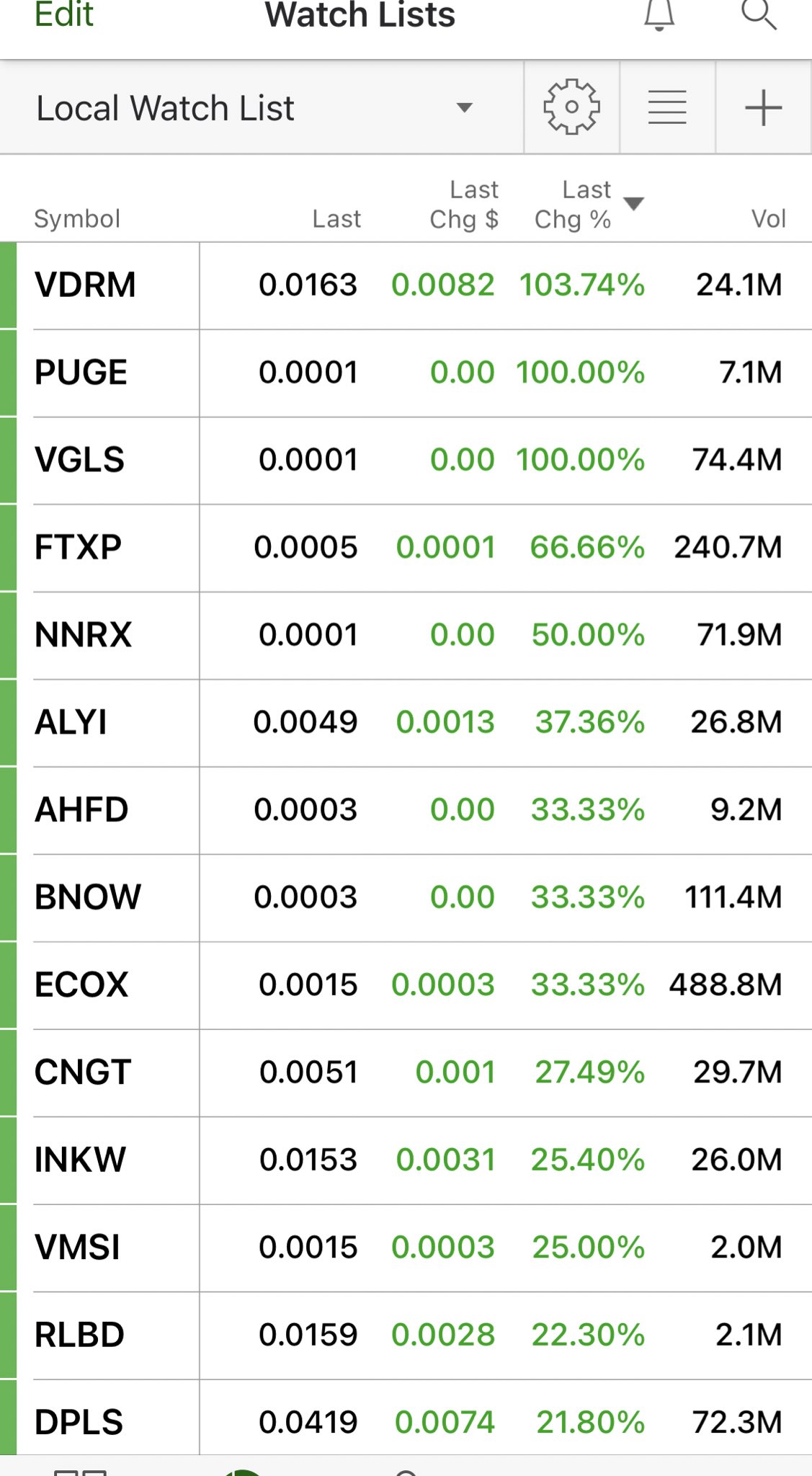Screen dimensions: 812x1476
Task: Select the FTXP row
Action: click(x=406, y=548)
